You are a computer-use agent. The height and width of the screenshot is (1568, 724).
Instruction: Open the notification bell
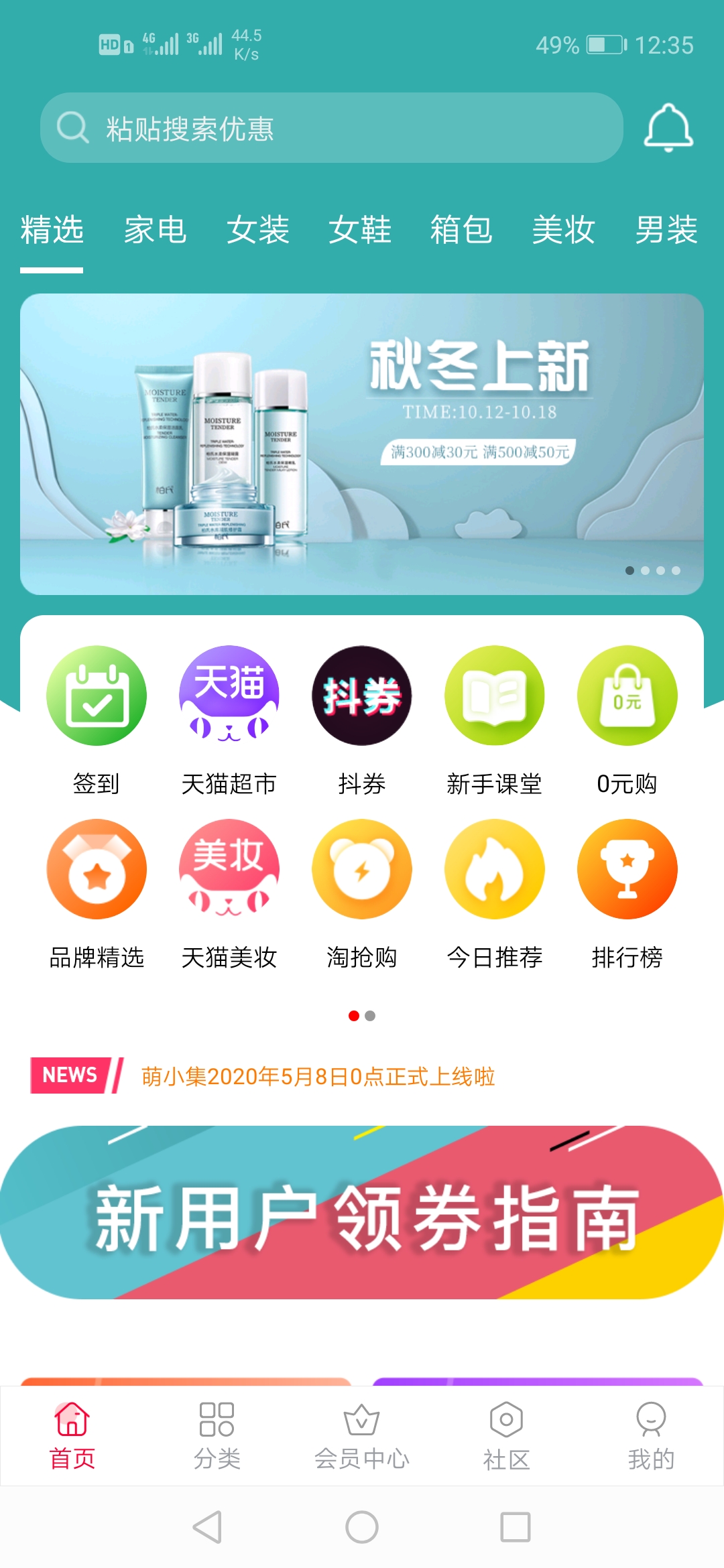click(668, 127)
